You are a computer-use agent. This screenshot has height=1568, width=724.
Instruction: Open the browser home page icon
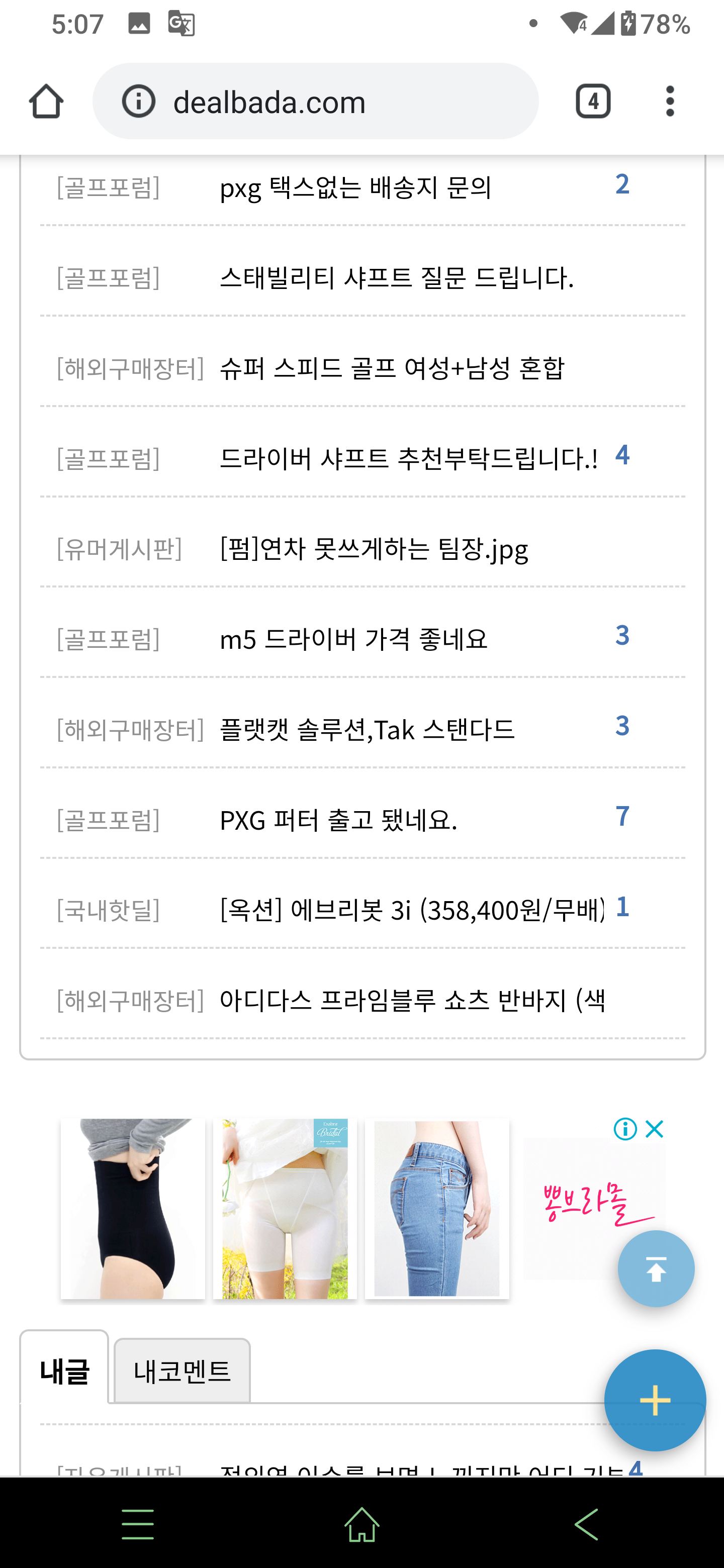(46, 101)
